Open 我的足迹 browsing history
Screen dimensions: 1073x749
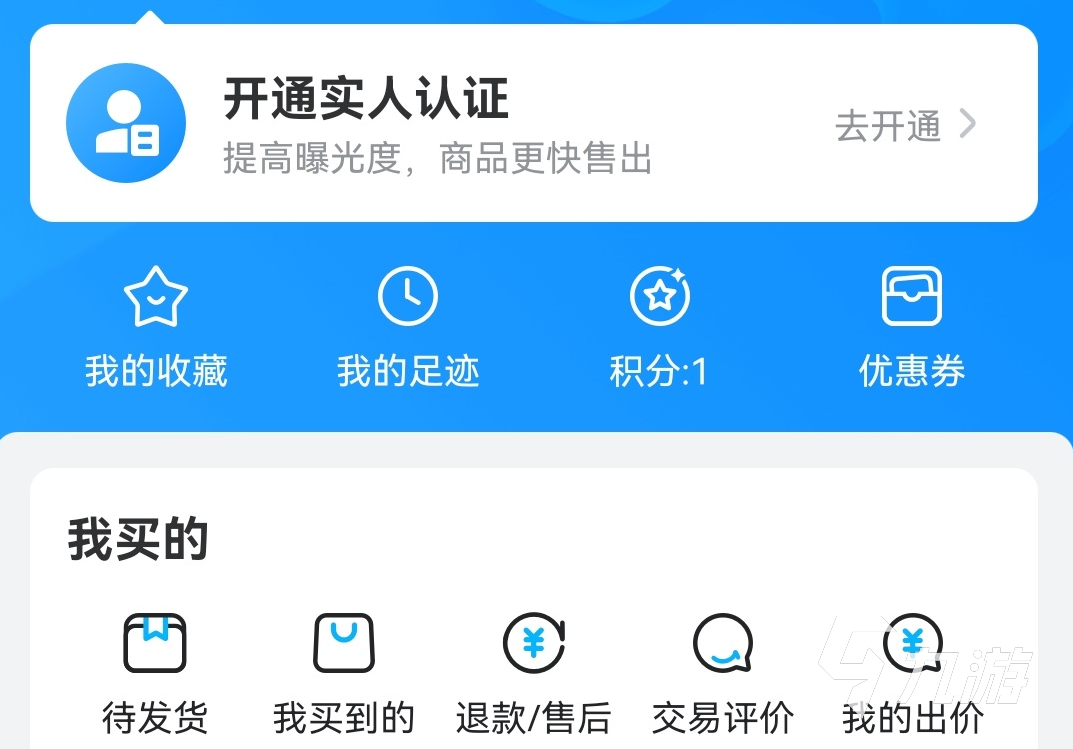coord(408,328)
